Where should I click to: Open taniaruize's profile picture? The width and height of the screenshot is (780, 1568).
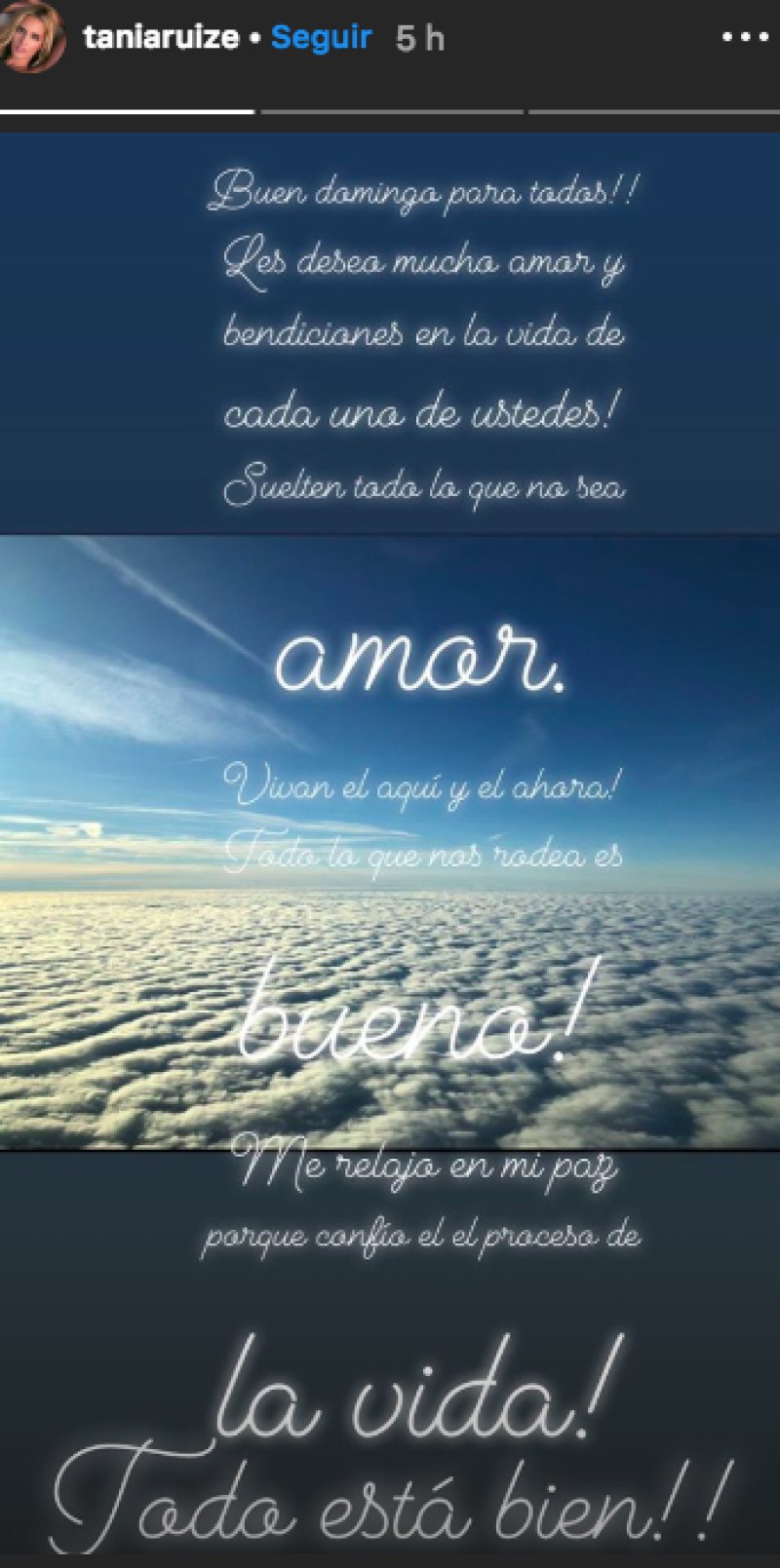[32, 39]
